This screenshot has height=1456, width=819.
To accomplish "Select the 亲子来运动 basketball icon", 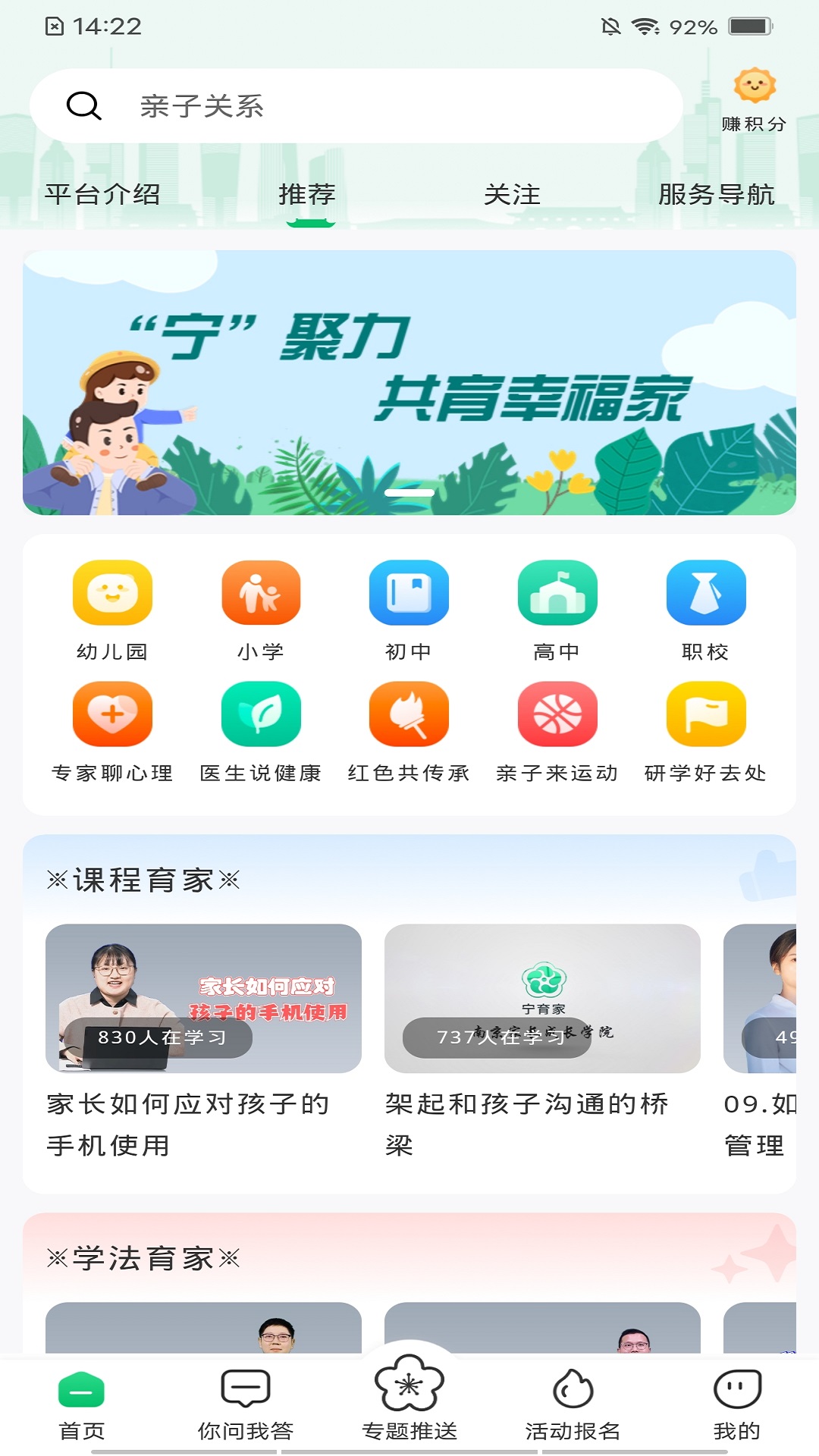I will tap(557, 714).
